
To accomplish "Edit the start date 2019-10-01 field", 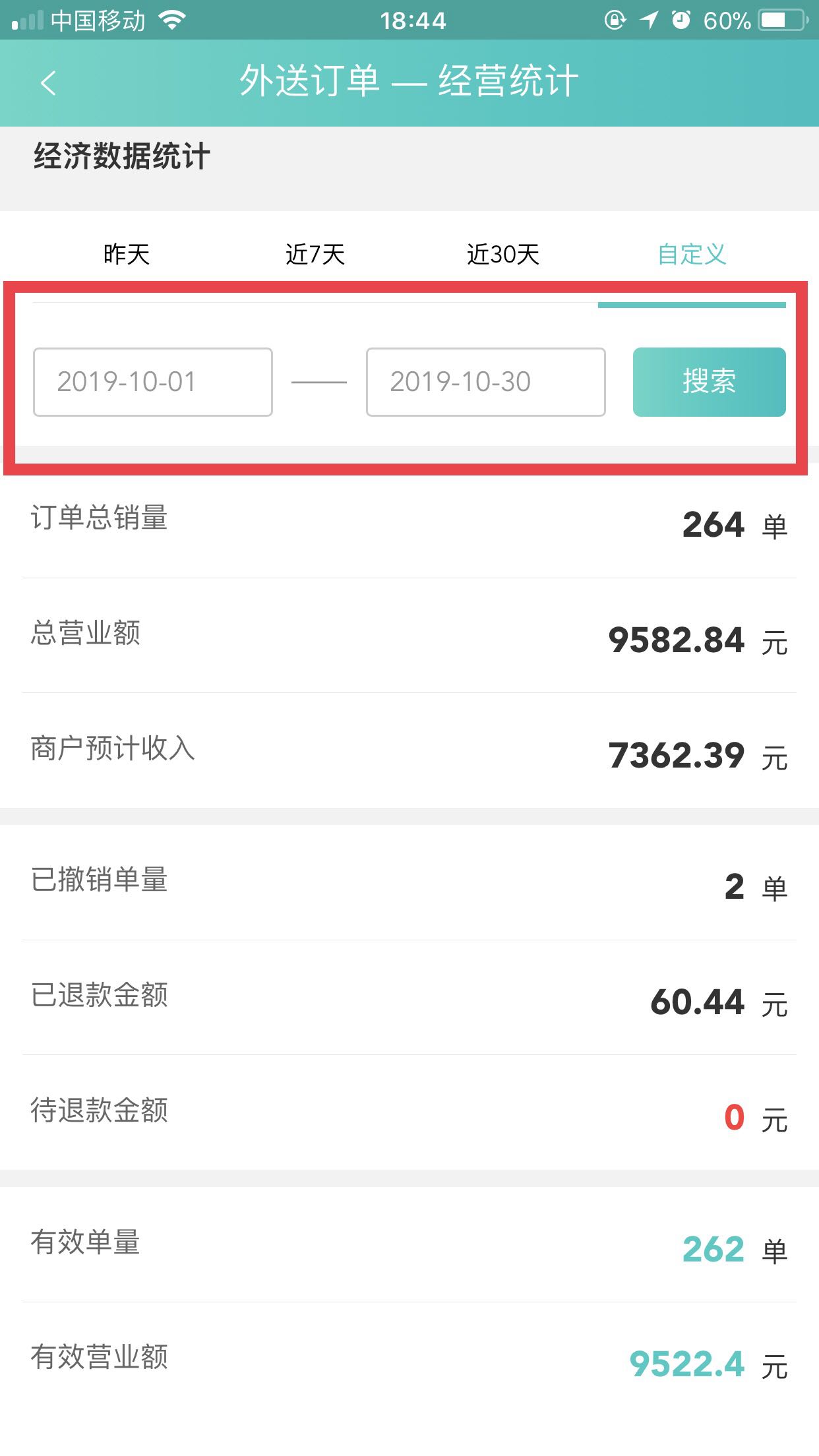I will (x=153, y=382).
